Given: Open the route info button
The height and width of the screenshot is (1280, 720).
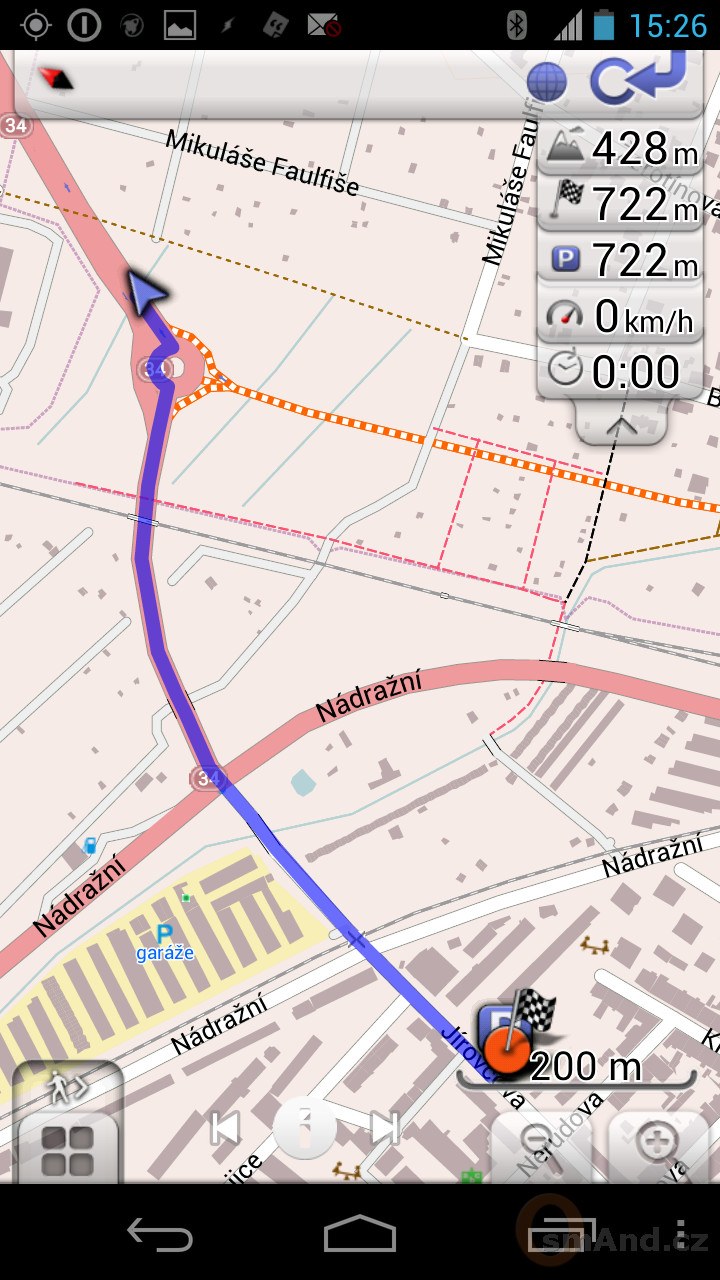Looking at the screenshot, I should 305,1129.
